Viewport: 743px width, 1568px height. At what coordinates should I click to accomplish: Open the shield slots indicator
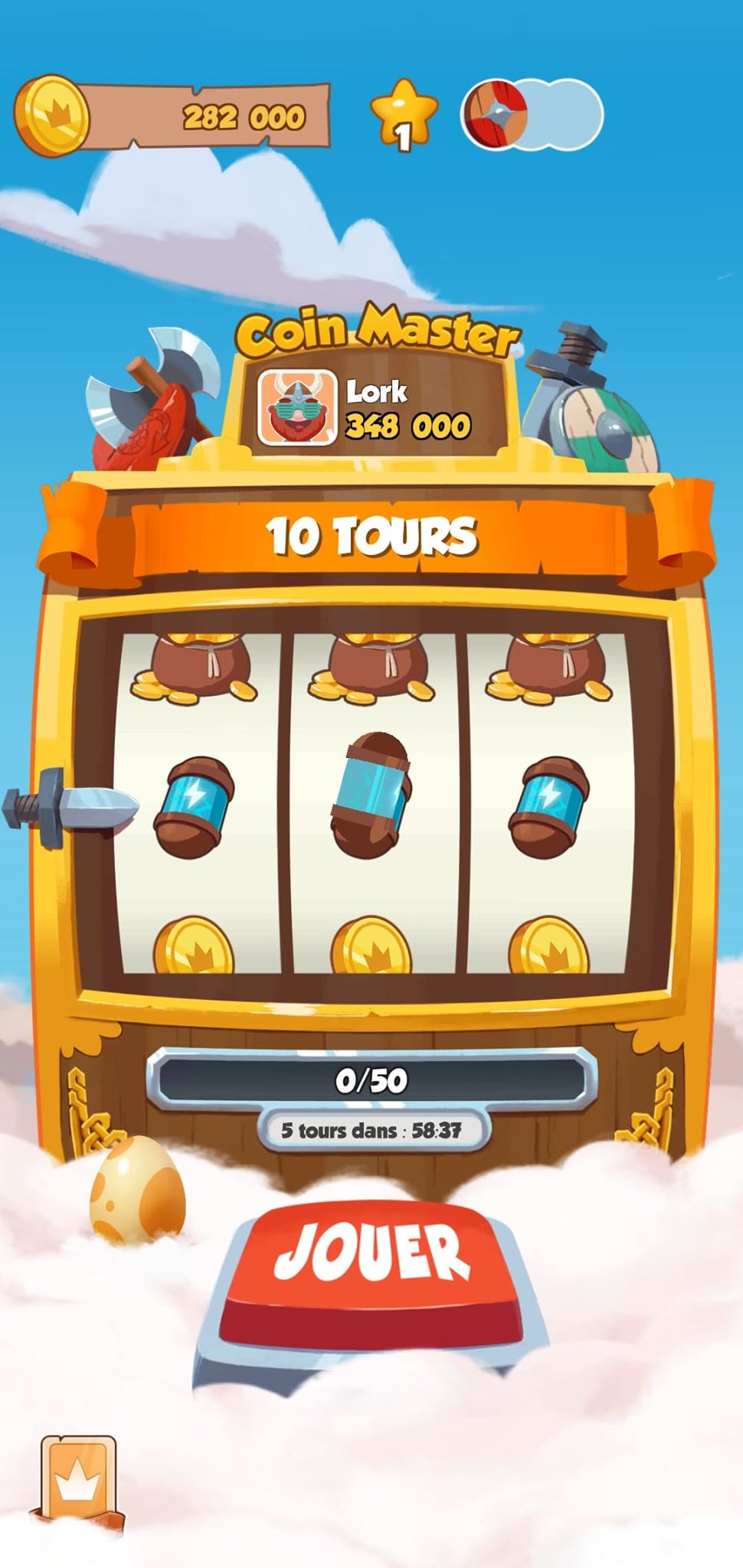click(532, 114)
